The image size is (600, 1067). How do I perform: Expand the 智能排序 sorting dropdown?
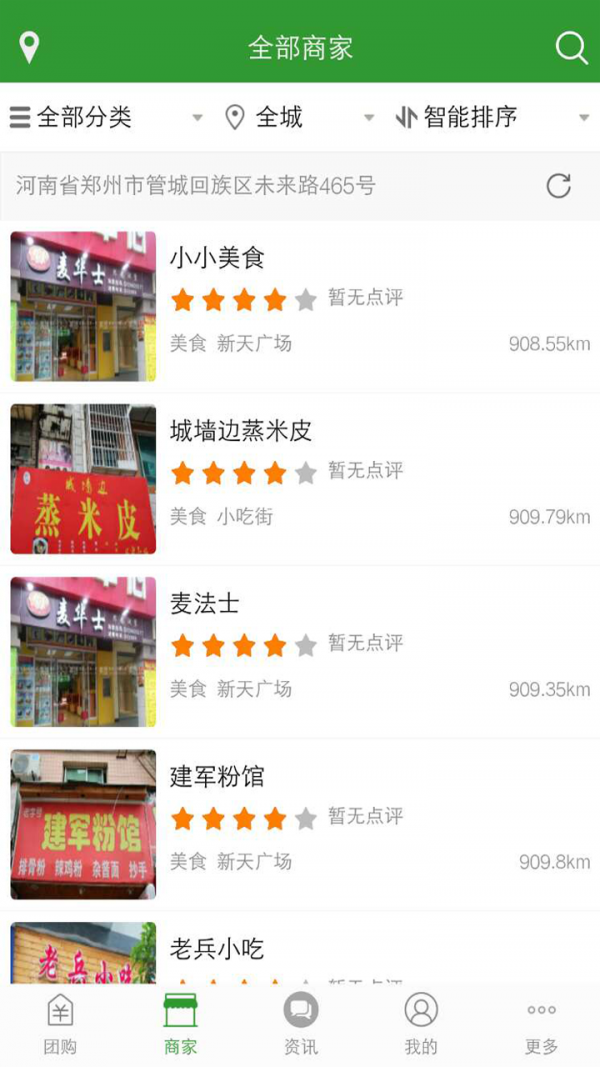pyautogui.click(x=492, y=117)
